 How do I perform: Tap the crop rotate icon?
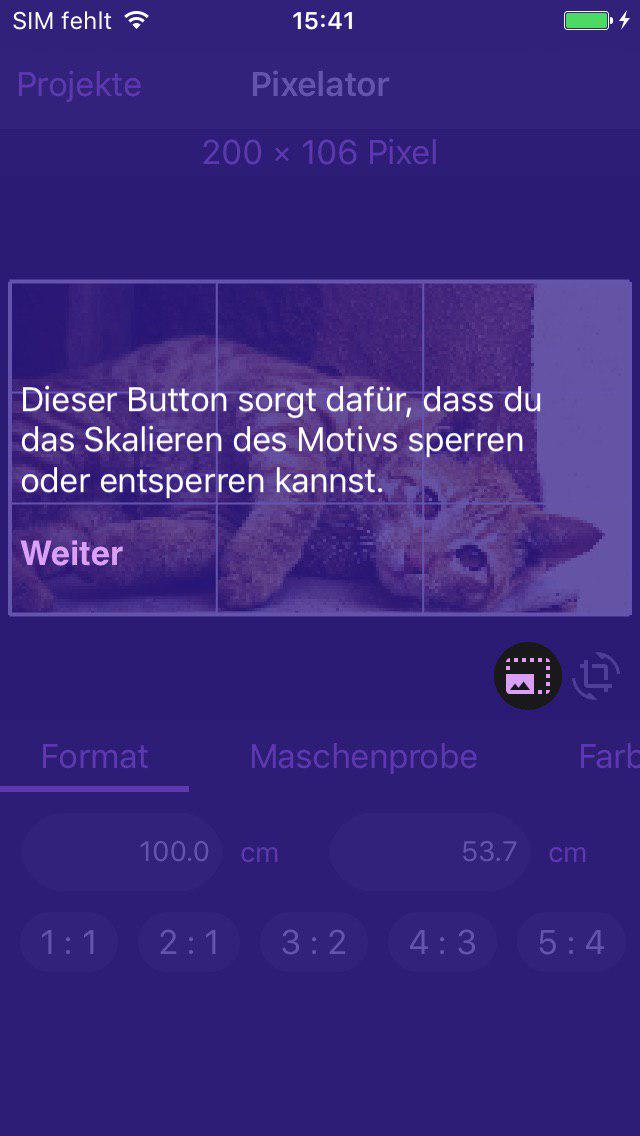coord(596,676)
